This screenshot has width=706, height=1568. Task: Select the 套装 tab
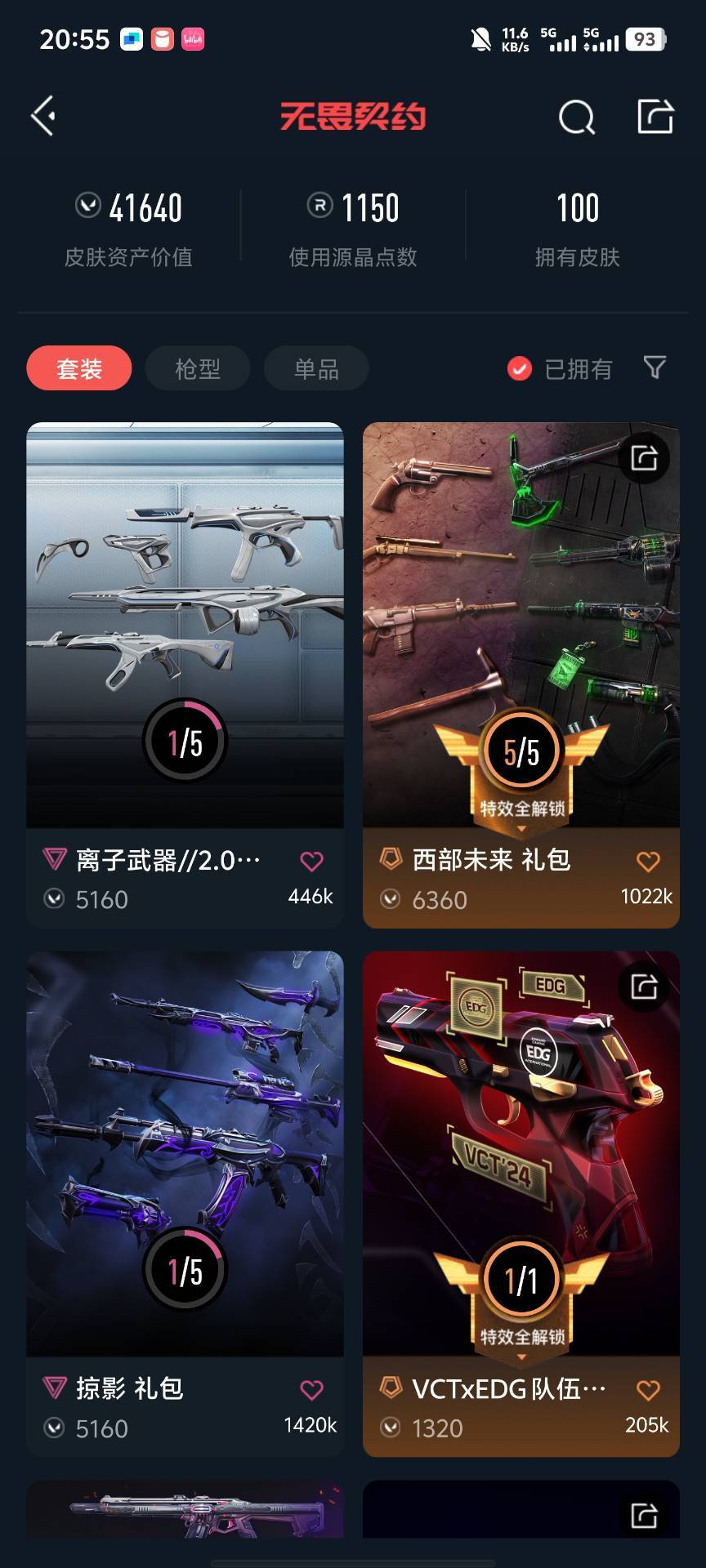click(x=79, y=368)
